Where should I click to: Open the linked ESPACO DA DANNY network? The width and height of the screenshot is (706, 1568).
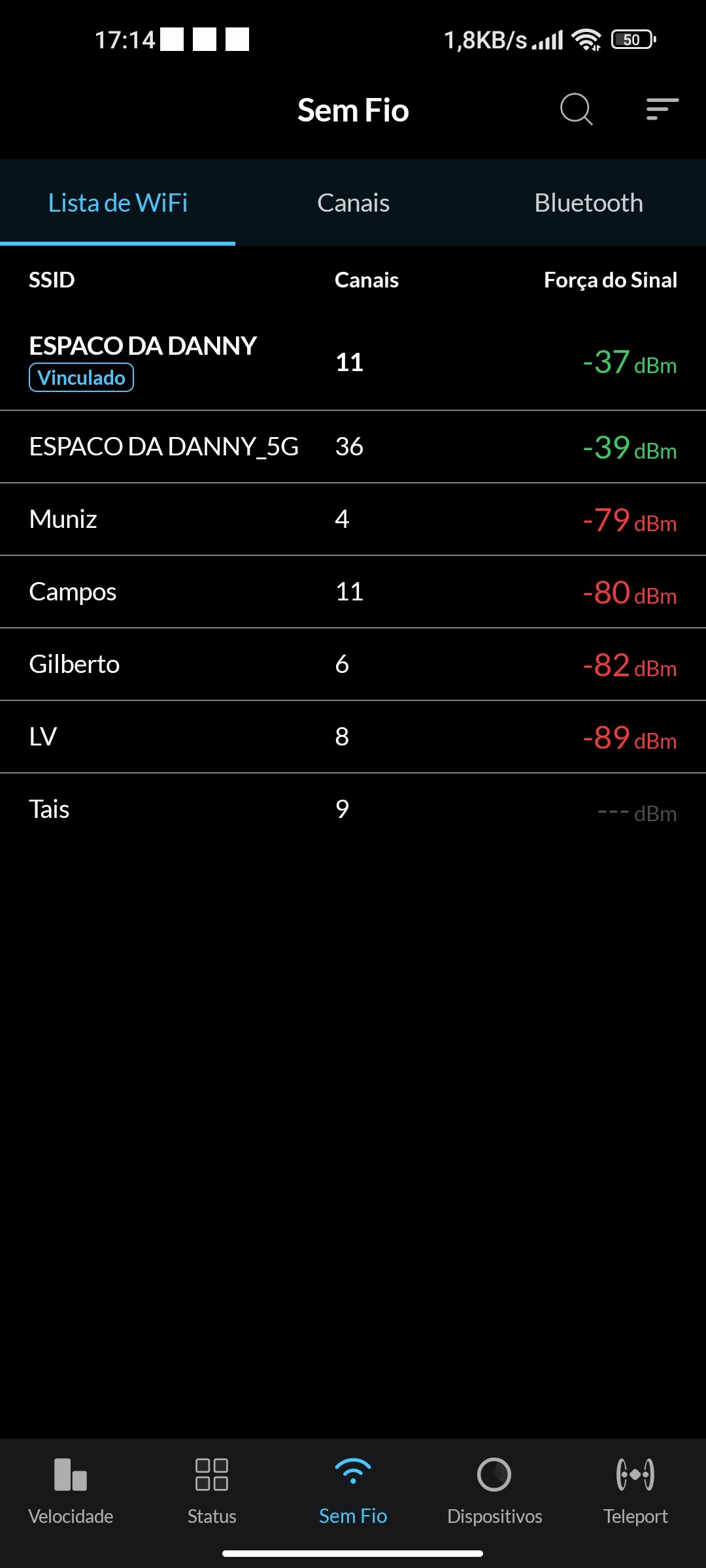coord(353,361)
